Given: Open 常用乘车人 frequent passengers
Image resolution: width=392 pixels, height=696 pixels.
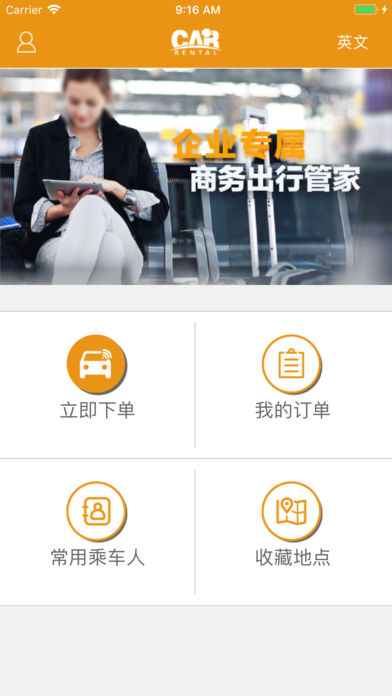Looking at the screenshot, I should 97,532.
